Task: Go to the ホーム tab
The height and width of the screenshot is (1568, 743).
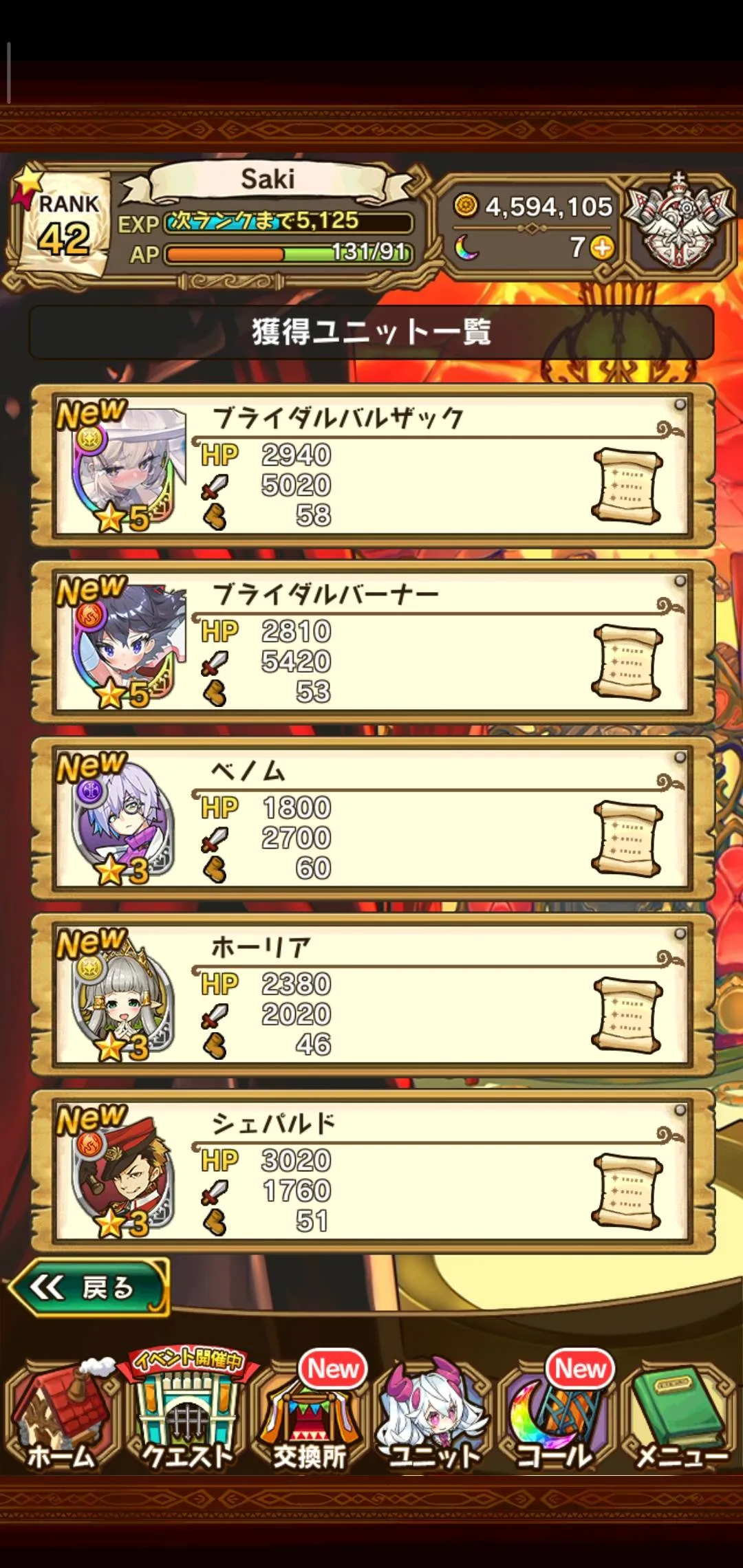Action: tap(61, 1418)
